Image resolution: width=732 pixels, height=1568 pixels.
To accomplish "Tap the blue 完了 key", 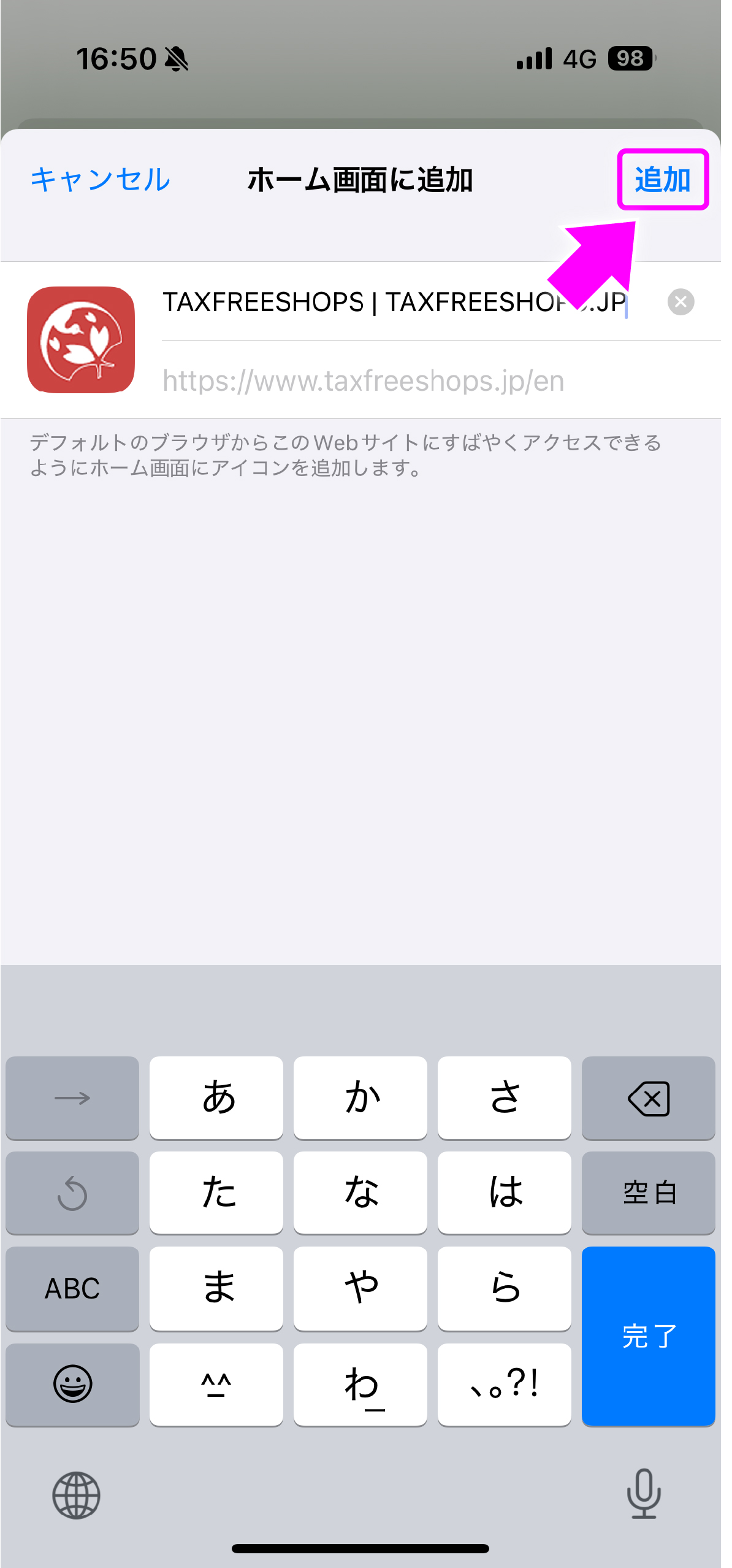I will 648,1335.
